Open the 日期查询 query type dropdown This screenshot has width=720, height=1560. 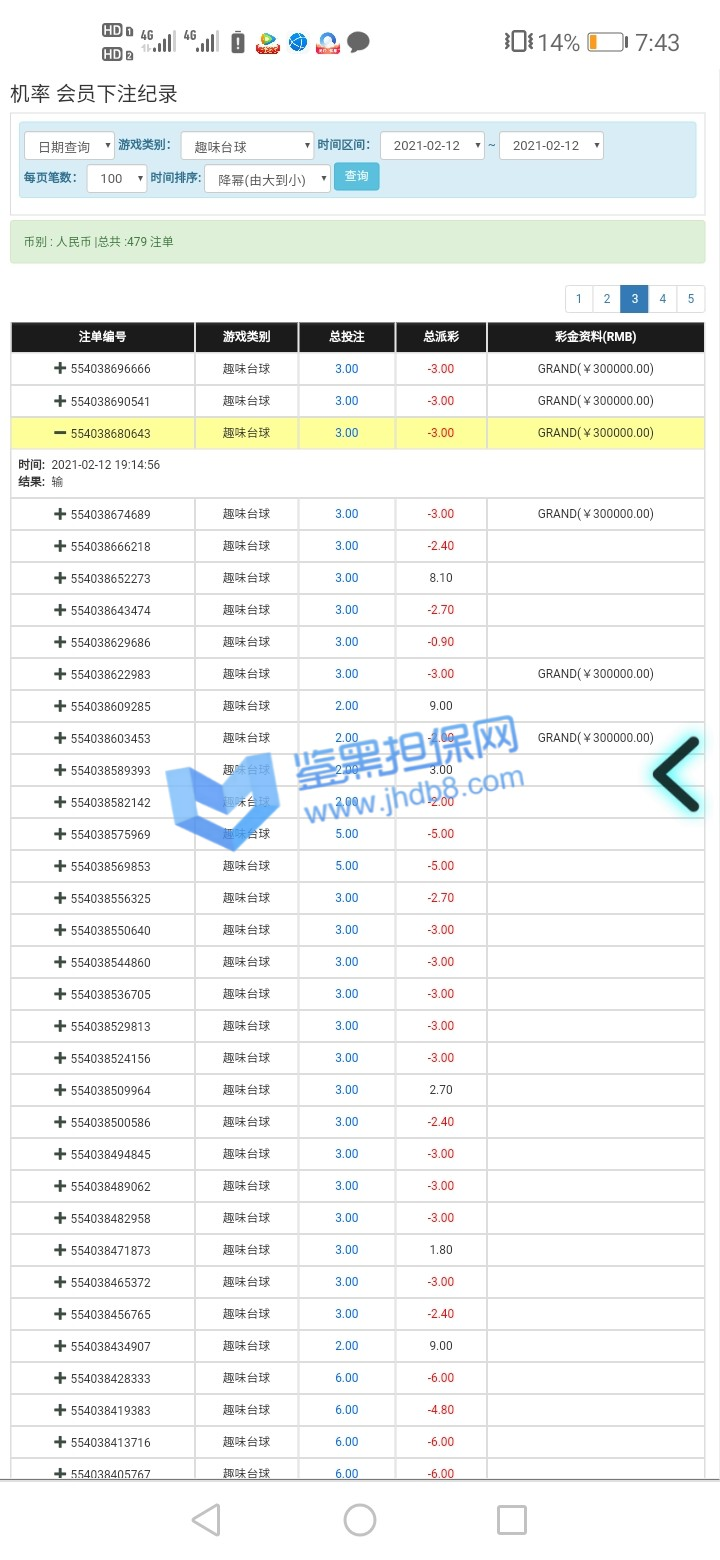pyautogui.click(x=69, y=146)
